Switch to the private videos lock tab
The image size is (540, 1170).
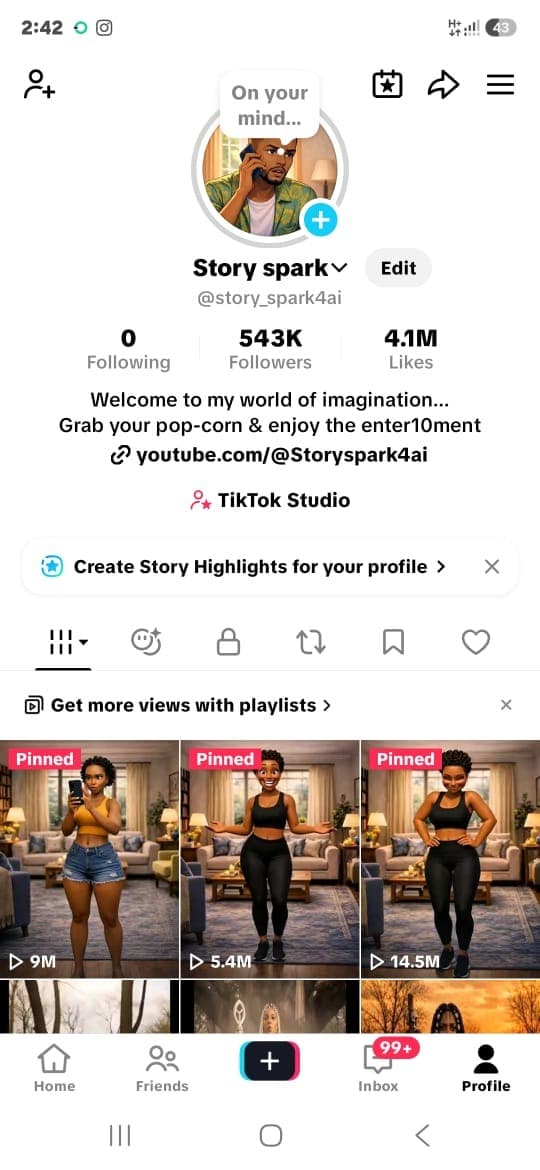click(228, 642)
